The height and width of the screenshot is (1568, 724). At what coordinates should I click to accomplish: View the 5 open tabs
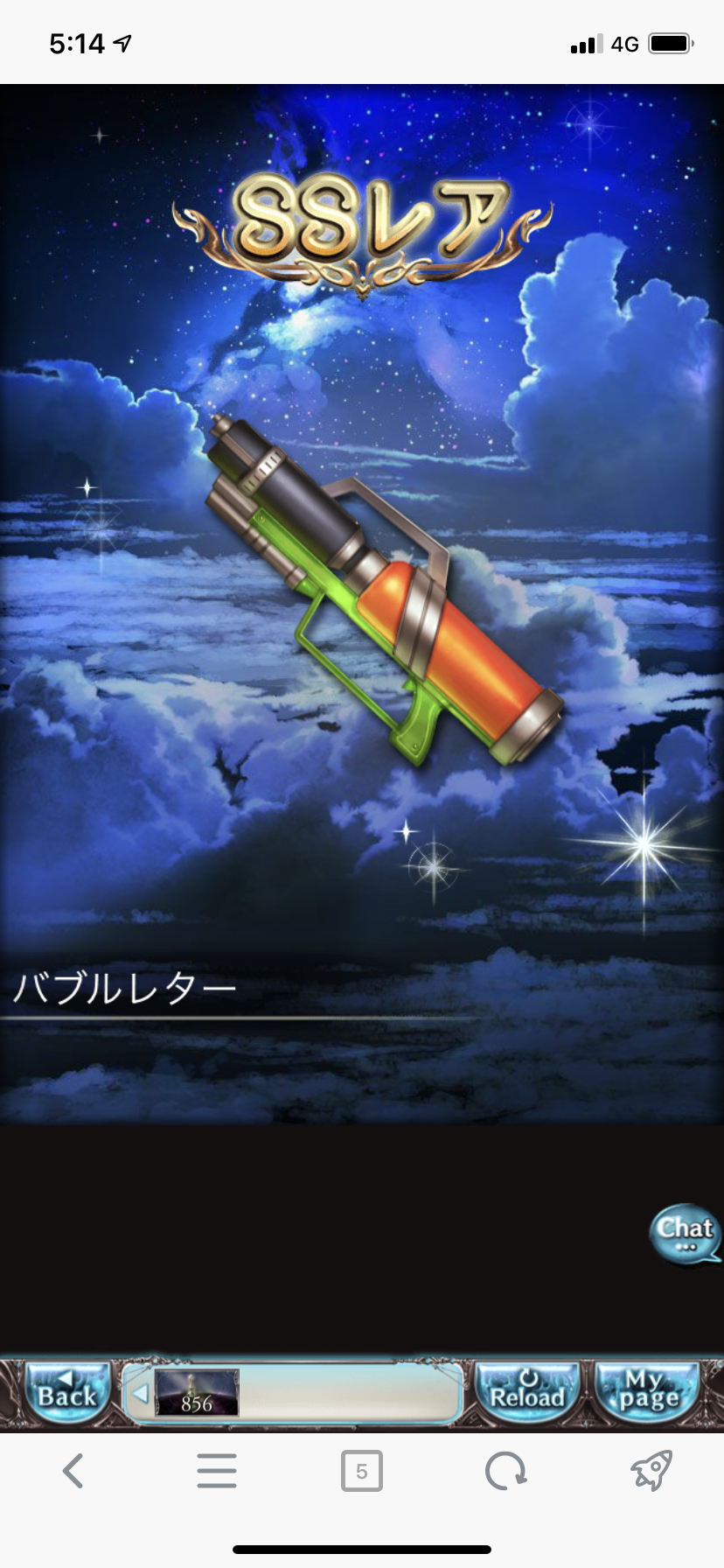point(361,1471)
